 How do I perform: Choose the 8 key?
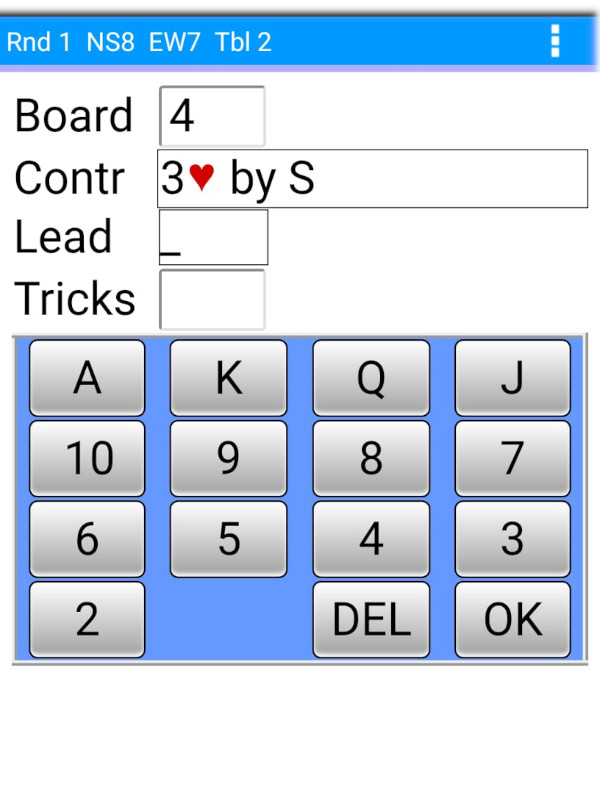(x=371, y=458)
